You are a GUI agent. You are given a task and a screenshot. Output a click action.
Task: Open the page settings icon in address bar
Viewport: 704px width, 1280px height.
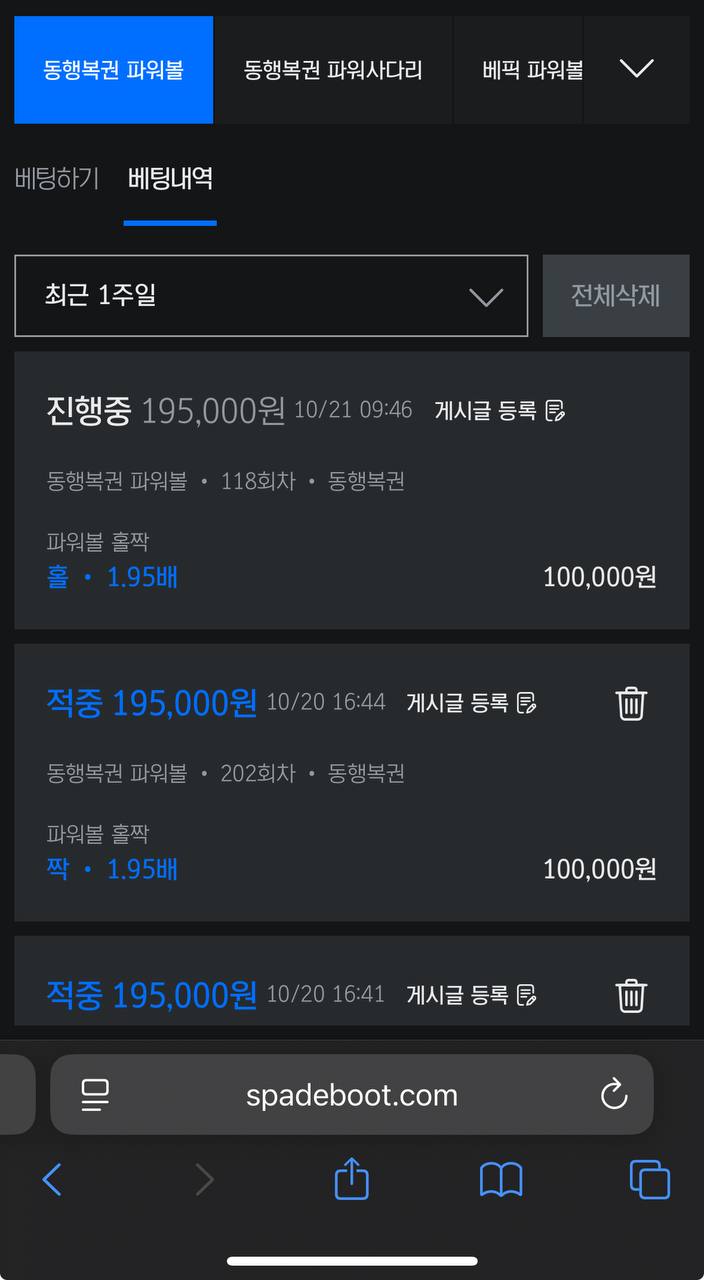click(x=95, y=1095)
